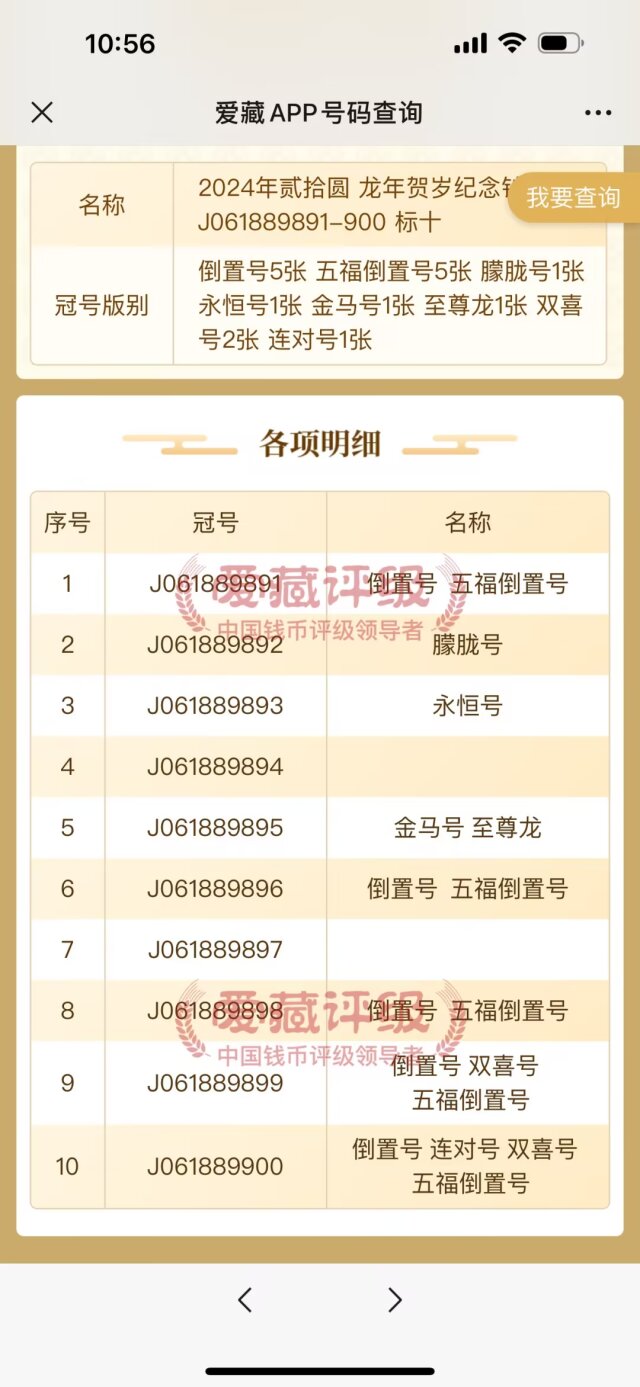640x1387 pixels.
Task: Close the 爱藏APP号码查询 page
Action: [x=42, y=112]
